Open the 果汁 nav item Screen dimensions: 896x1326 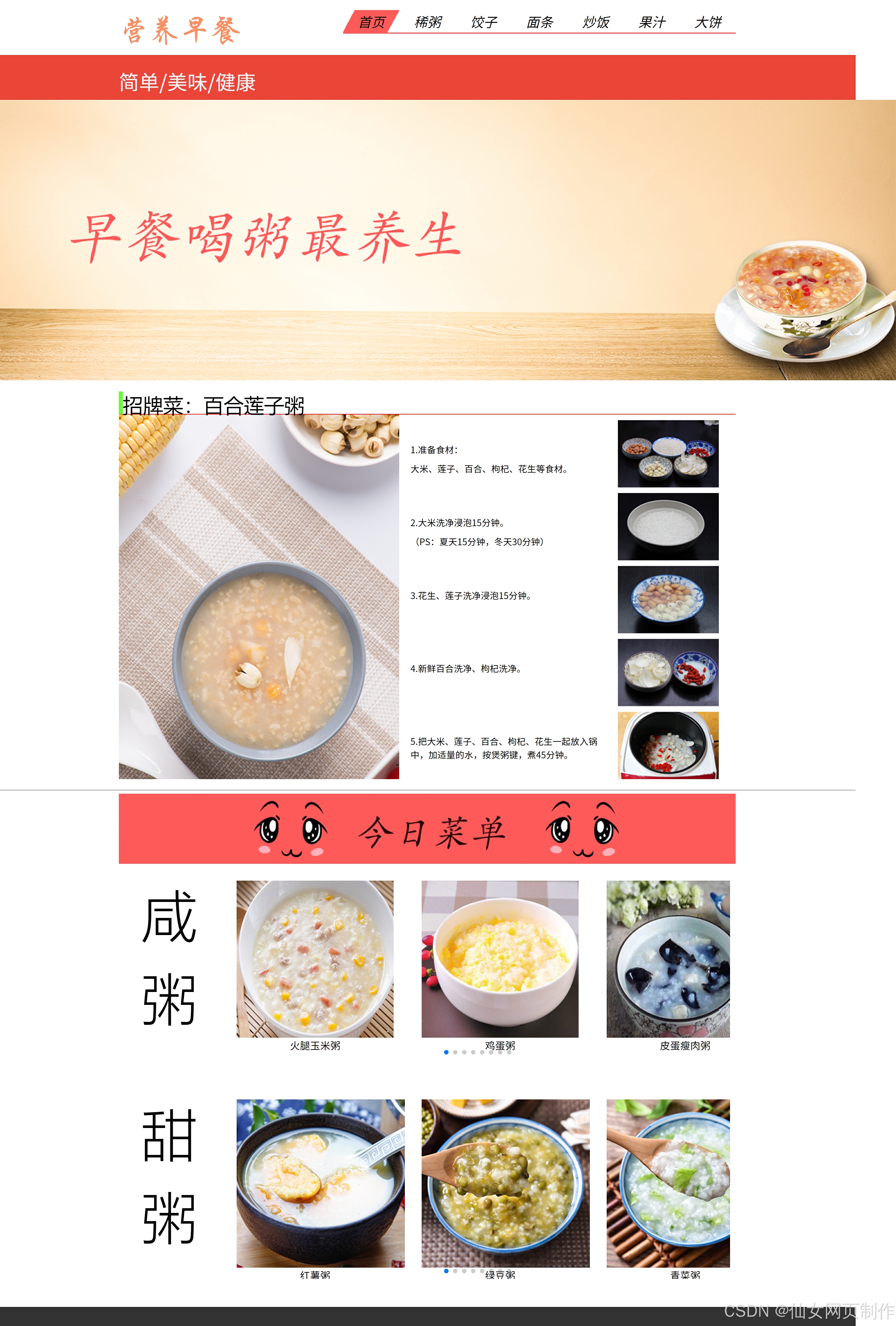651,22
